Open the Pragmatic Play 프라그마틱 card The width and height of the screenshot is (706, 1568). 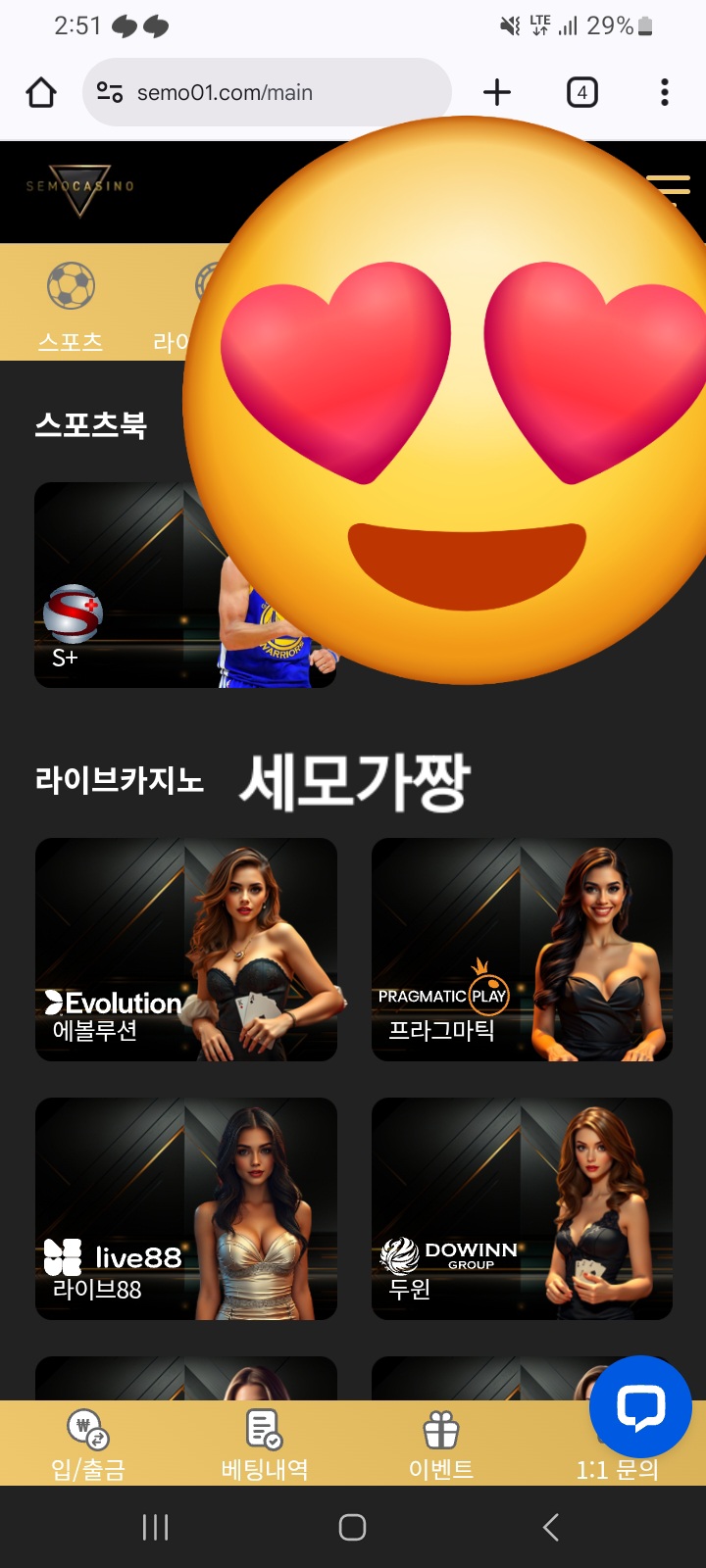522,949
